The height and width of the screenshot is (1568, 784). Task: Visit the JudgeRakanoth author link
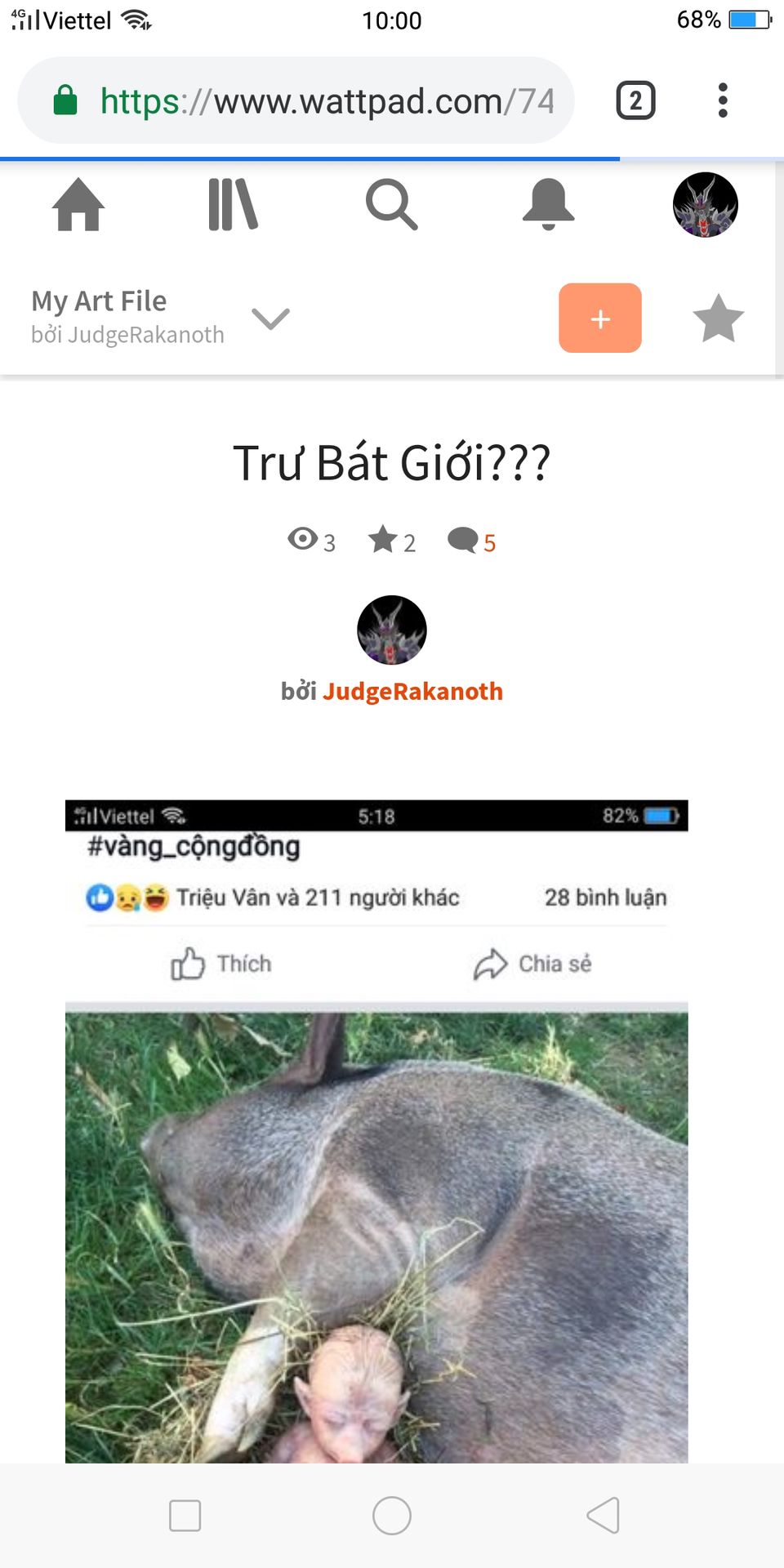click(412, 692)
